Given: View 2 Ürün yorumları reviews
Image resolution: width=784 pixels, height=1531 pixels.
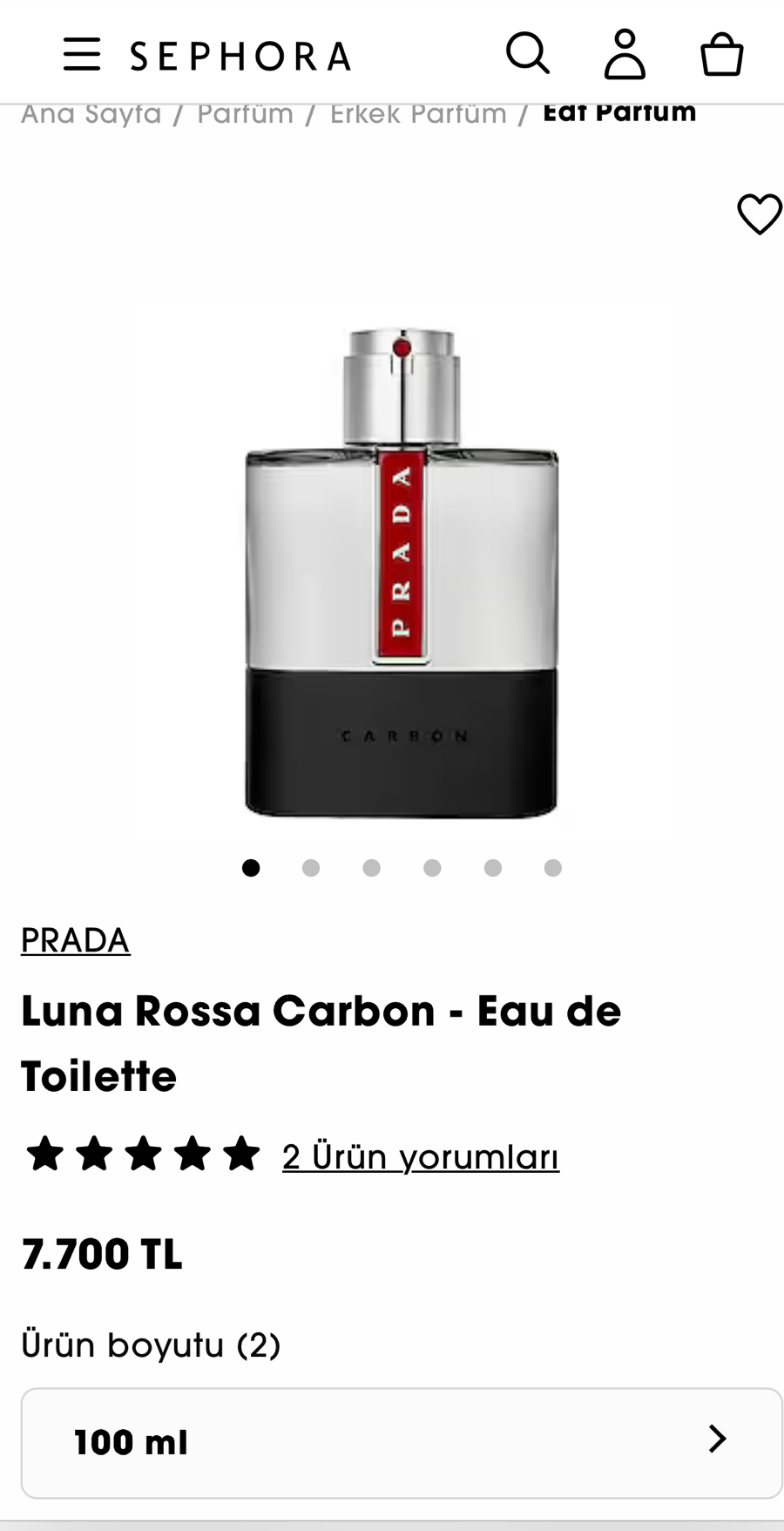Looking at the screenshot, I should [x=420, y=1156].
